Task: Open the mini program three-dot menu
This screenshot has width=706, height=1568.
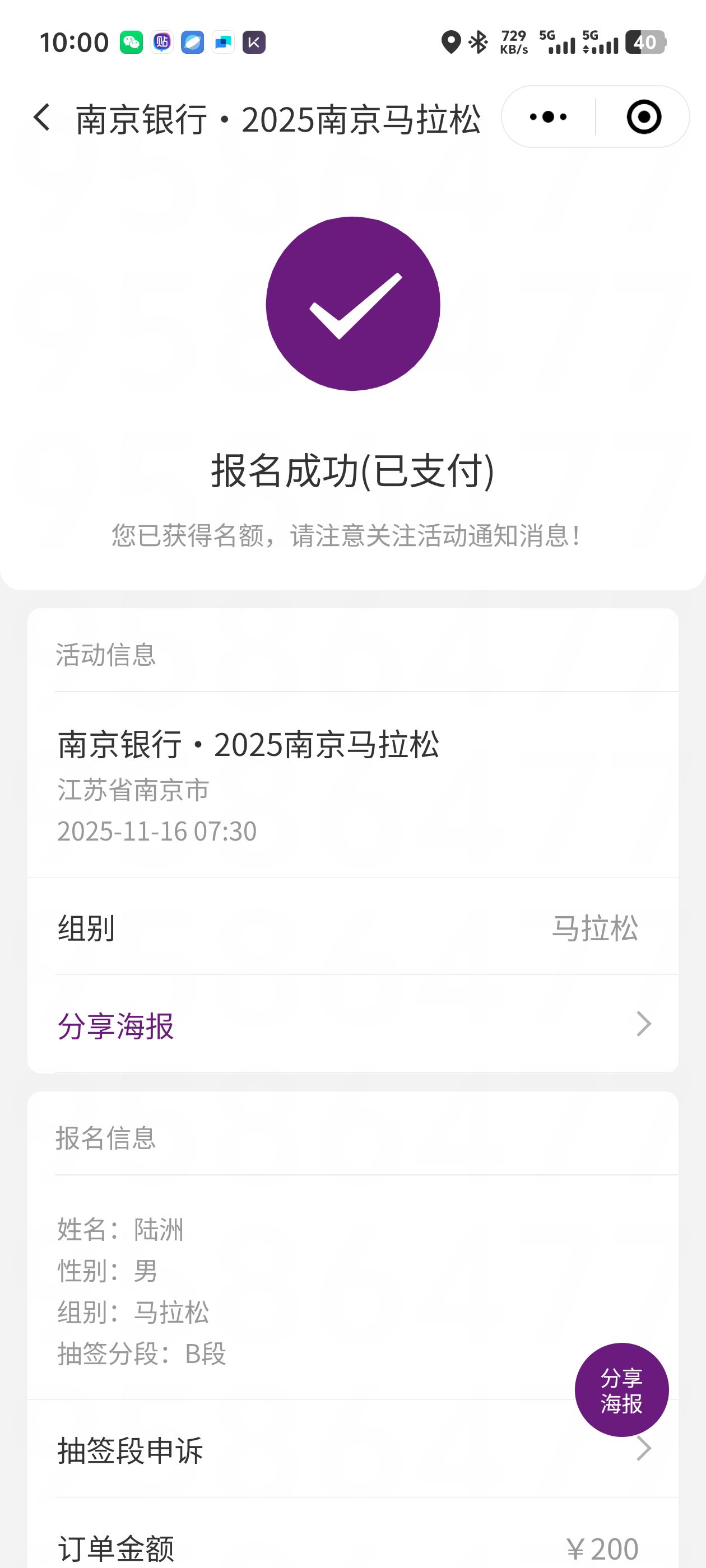Action: tap(548, 117)
